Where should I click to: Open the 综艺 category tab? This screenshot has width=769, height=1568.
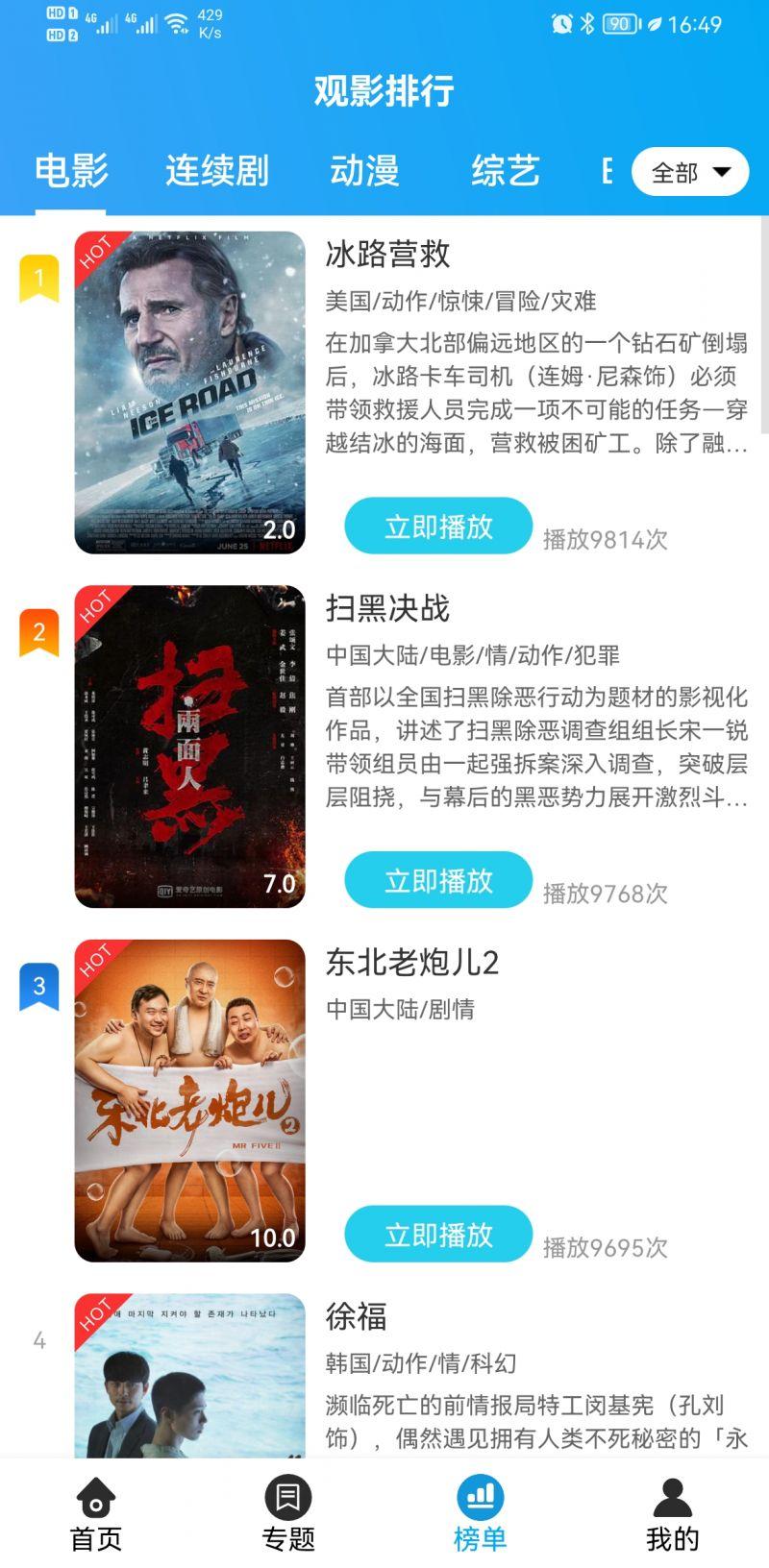pos(505,171)
